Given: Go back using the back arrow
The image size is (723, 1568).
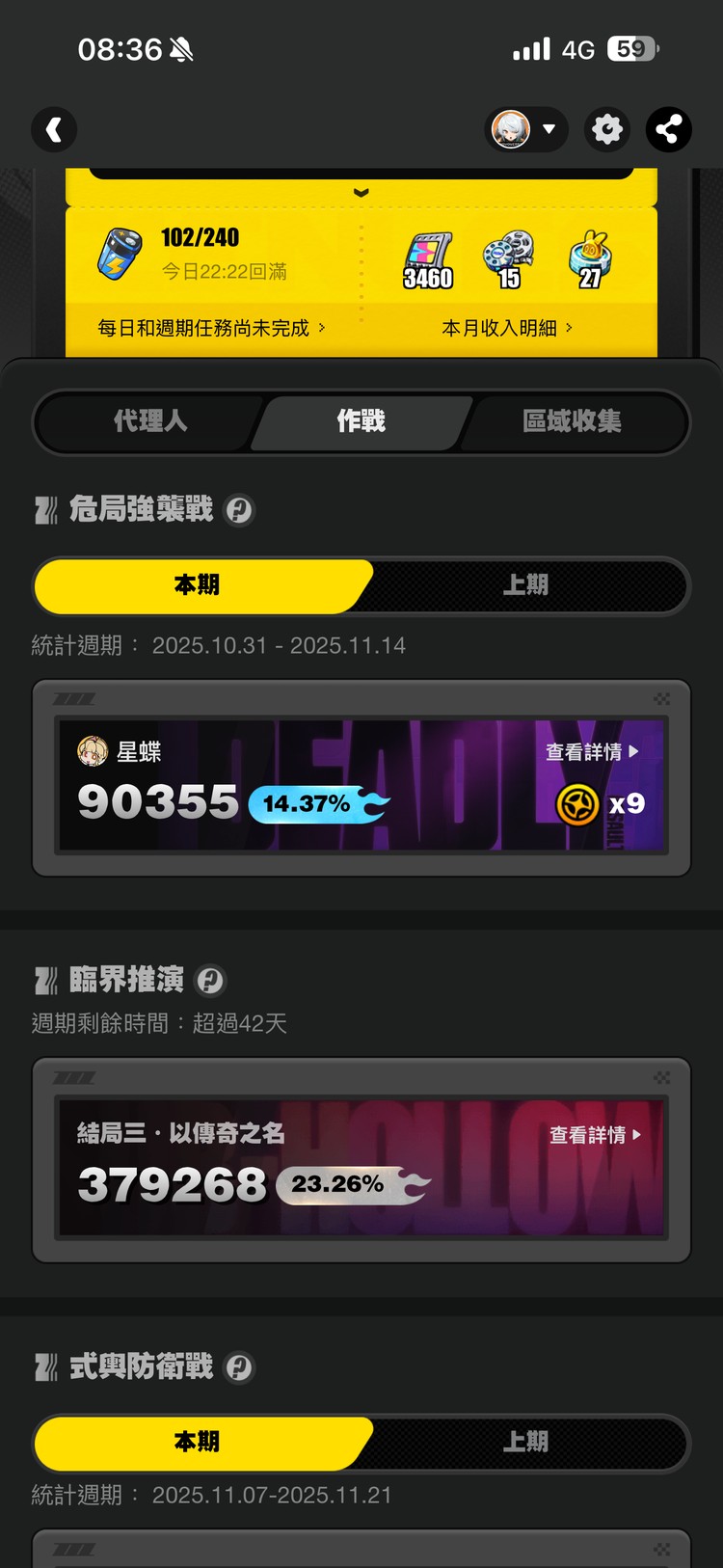Looking at the screenshot, I should (x=54, y=129).
